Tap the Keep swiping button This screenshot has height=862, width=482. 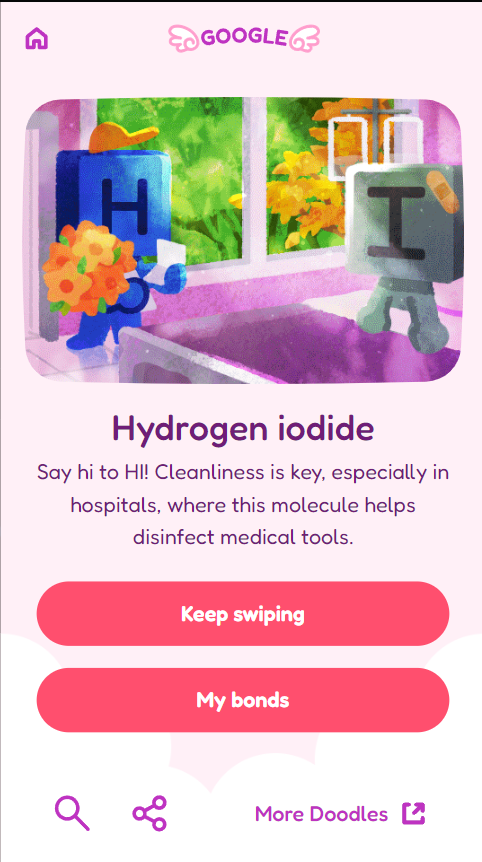(243, 614)
